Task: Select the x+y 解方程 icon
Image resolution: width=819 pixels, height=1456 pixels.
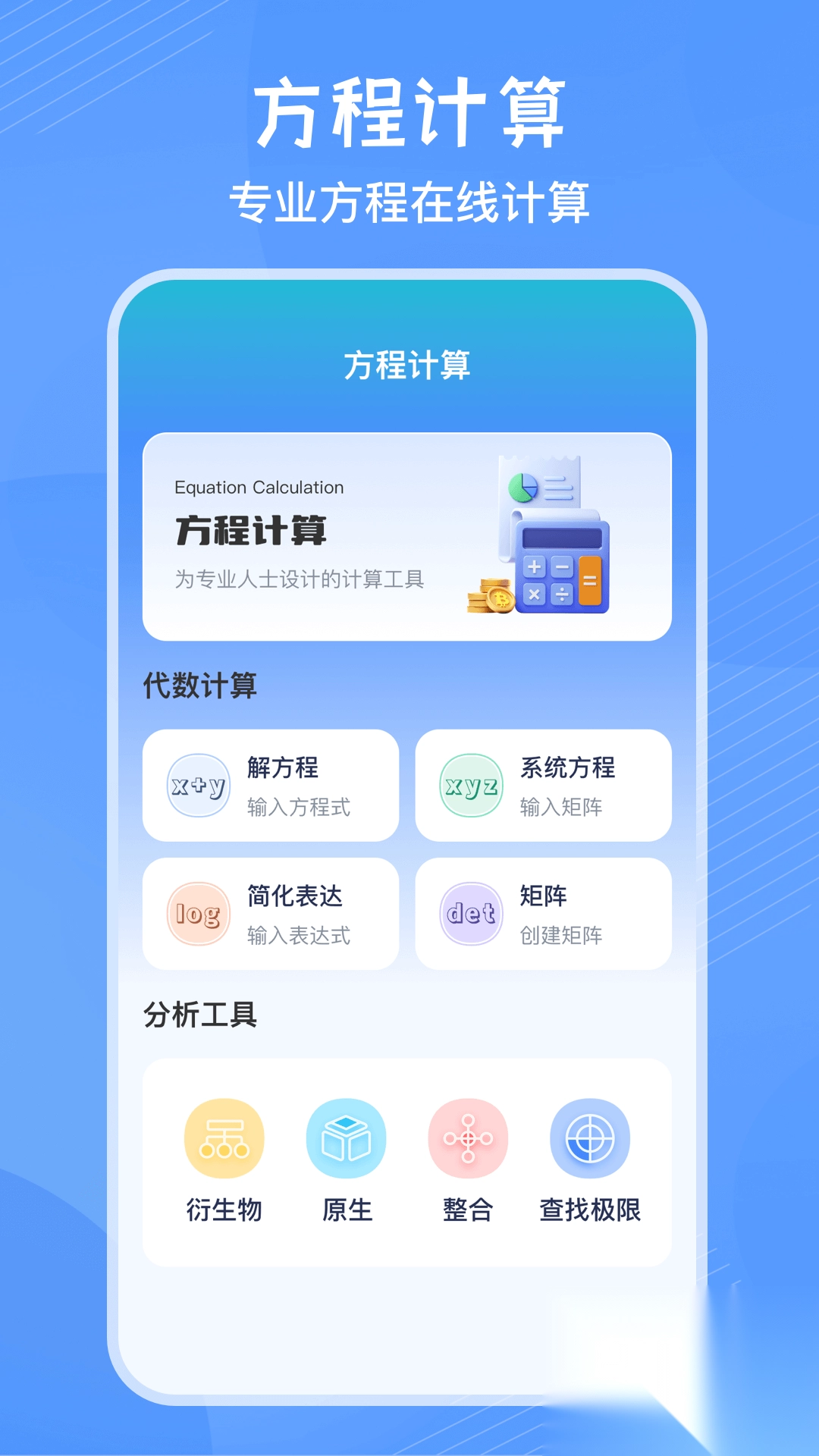Action: point(196,786)
